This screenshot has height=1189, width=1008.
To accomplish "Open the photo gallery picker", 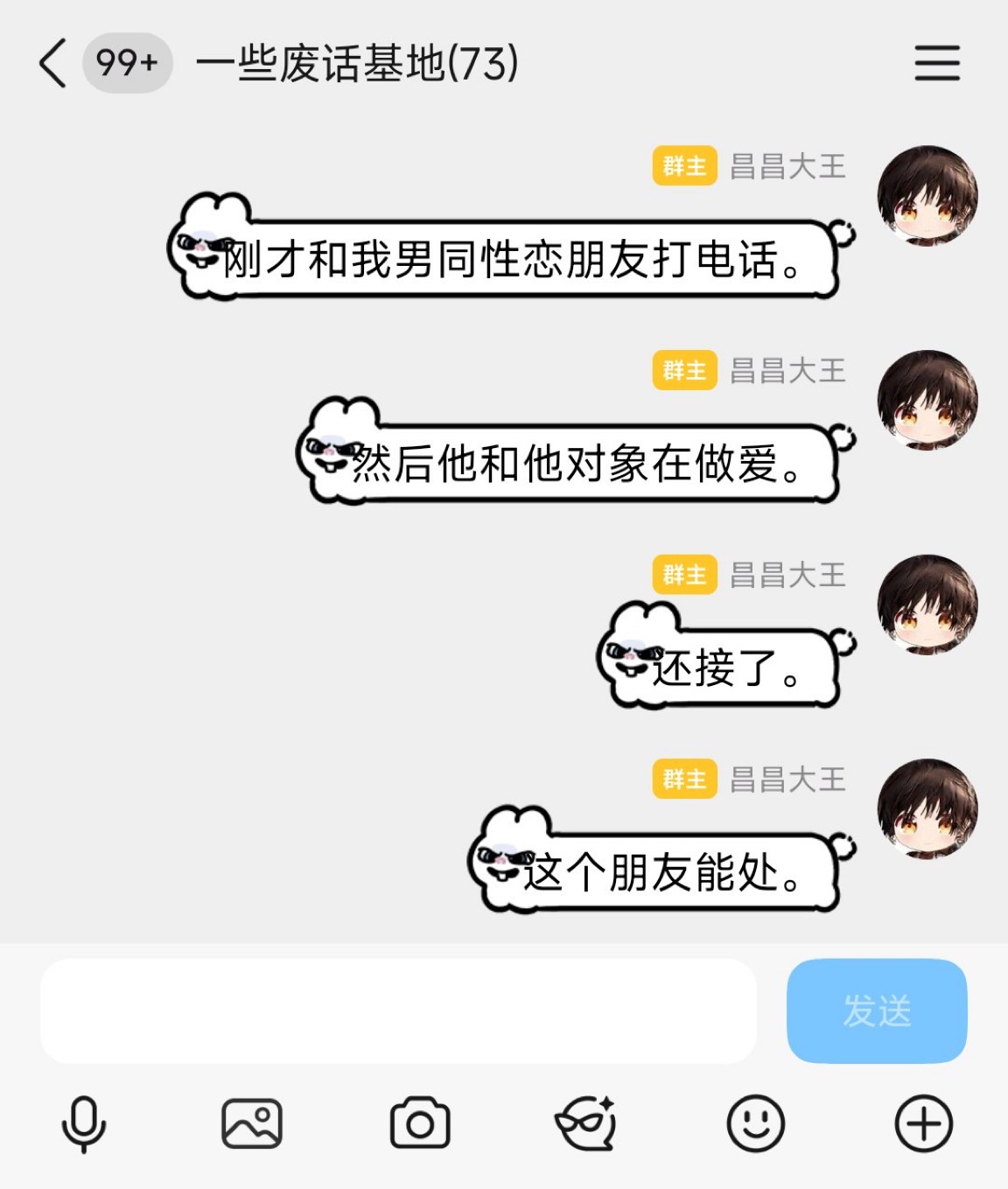I will click(252, 1124).
